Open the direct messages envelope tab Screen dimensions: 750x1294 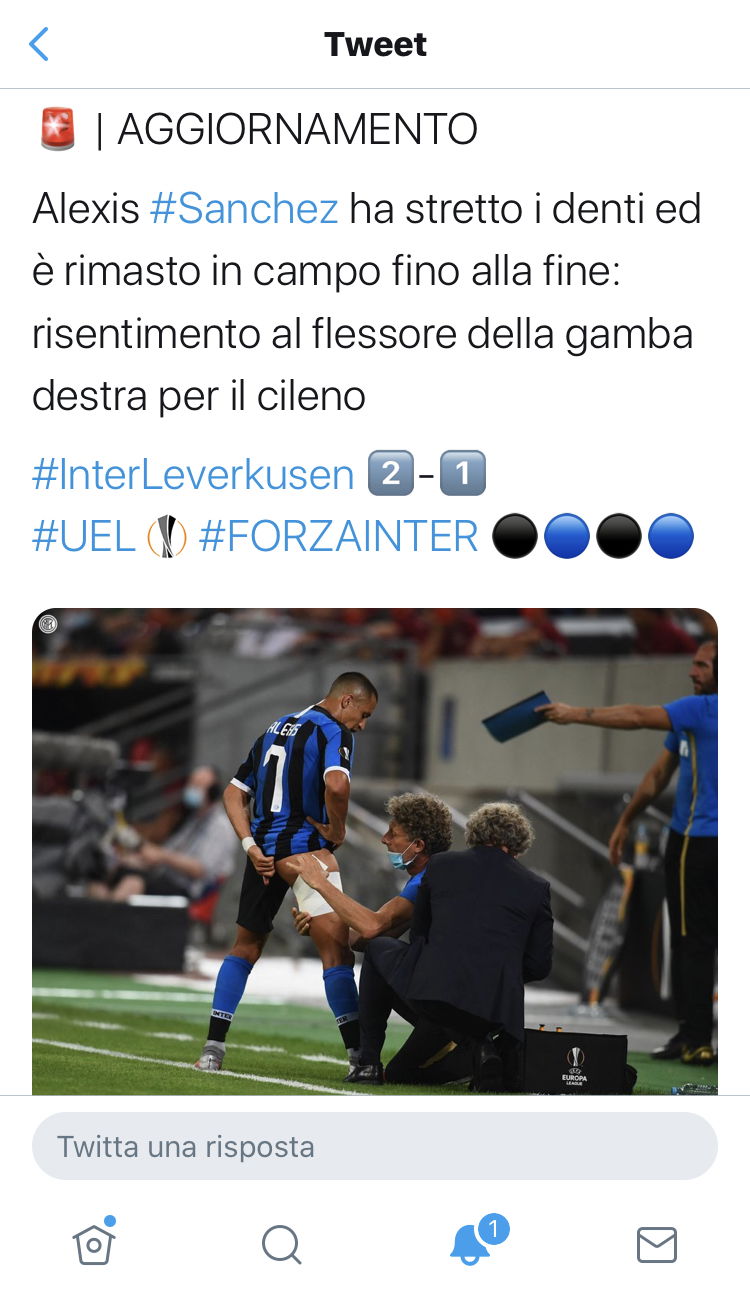point(657,1245)
